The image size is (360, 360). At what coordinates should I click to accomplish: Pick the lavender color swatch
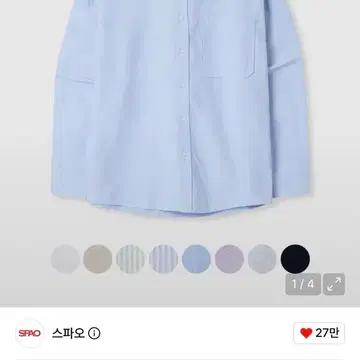coord(229,259)
